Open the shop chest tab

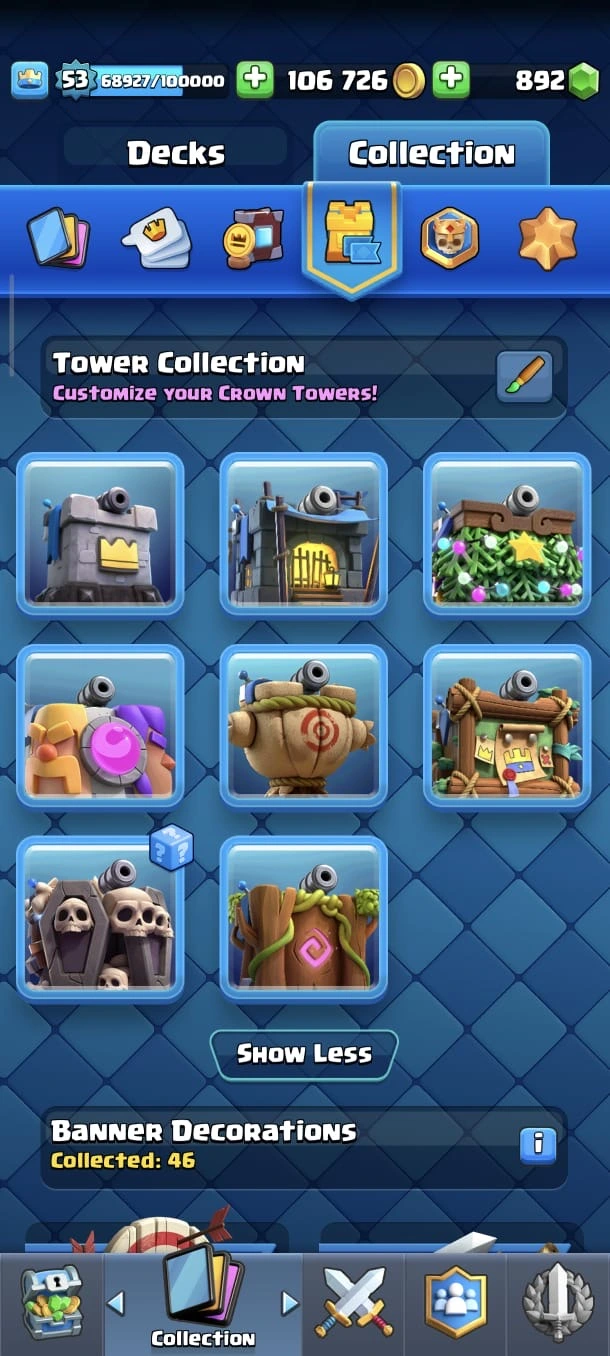click(x=52, y=1304)
